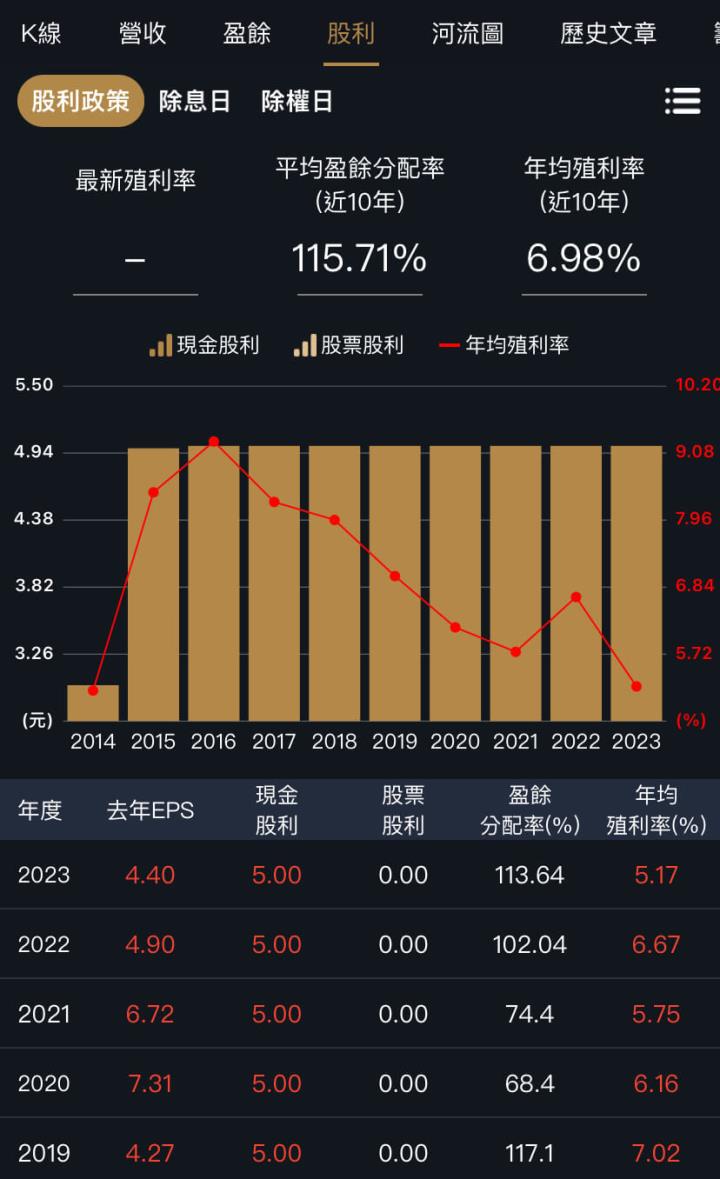Open the list view icon at top right
The width and height of the screenshot is (720, 1179).
(x=683, y=101)
